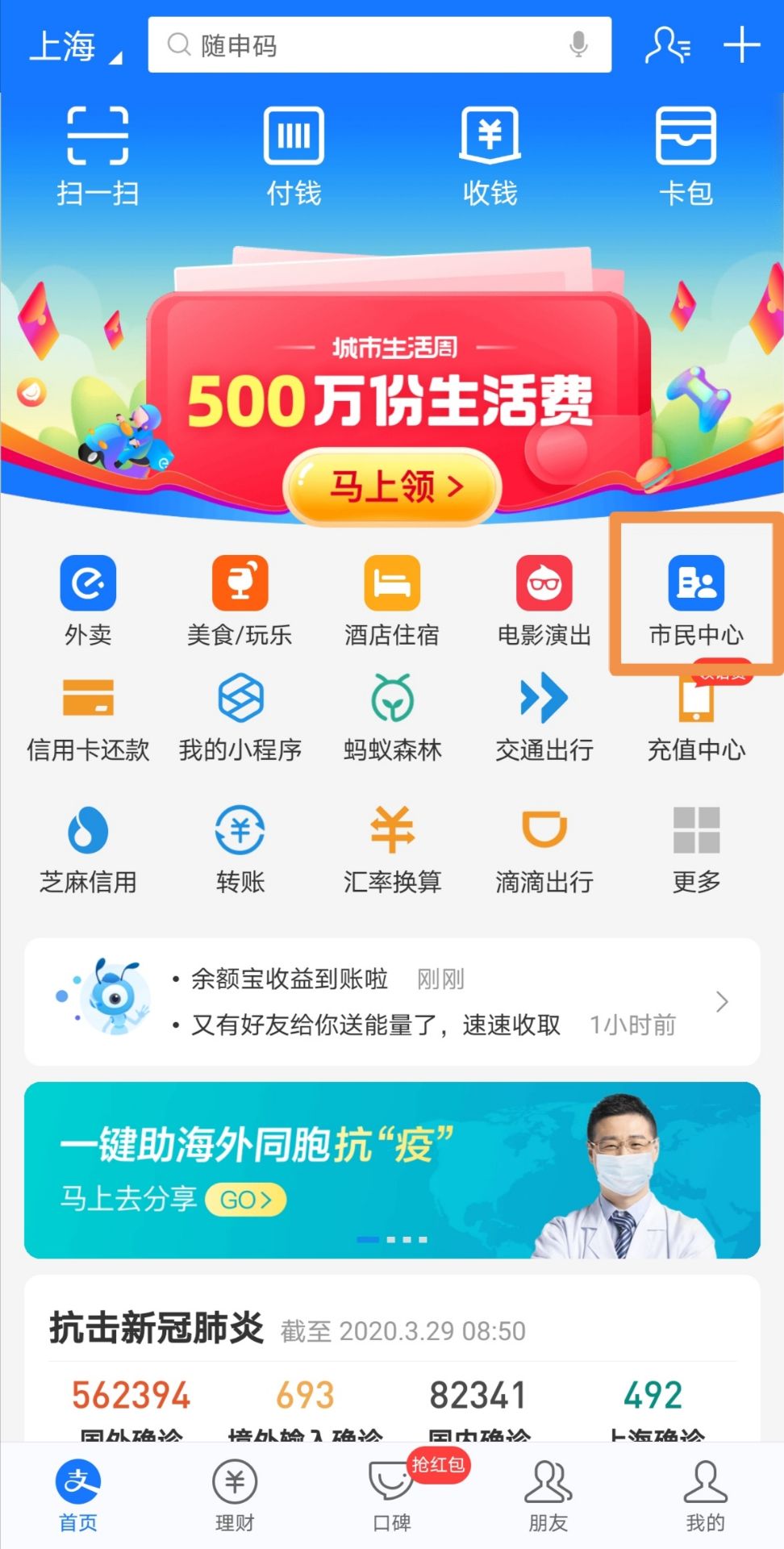Start voice search with the microphone
The image size is (784, 1549).
578,44
